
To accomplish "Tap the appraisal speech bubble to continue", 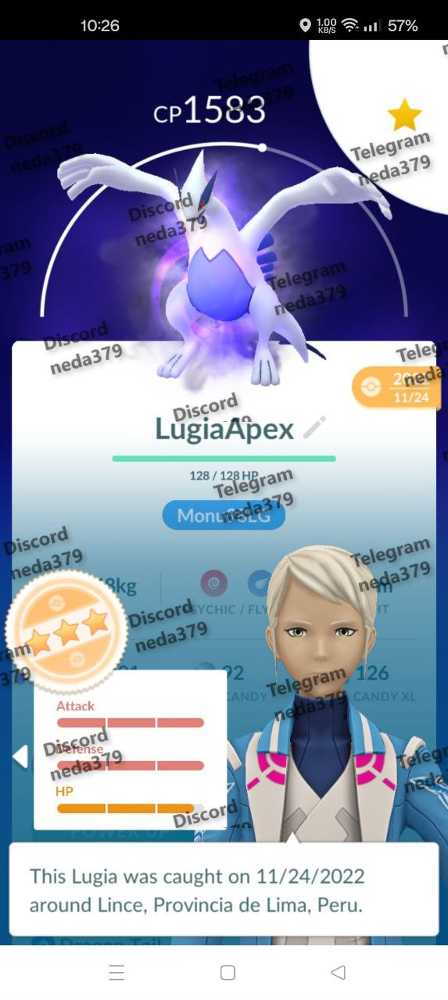I will click(223, 889).
